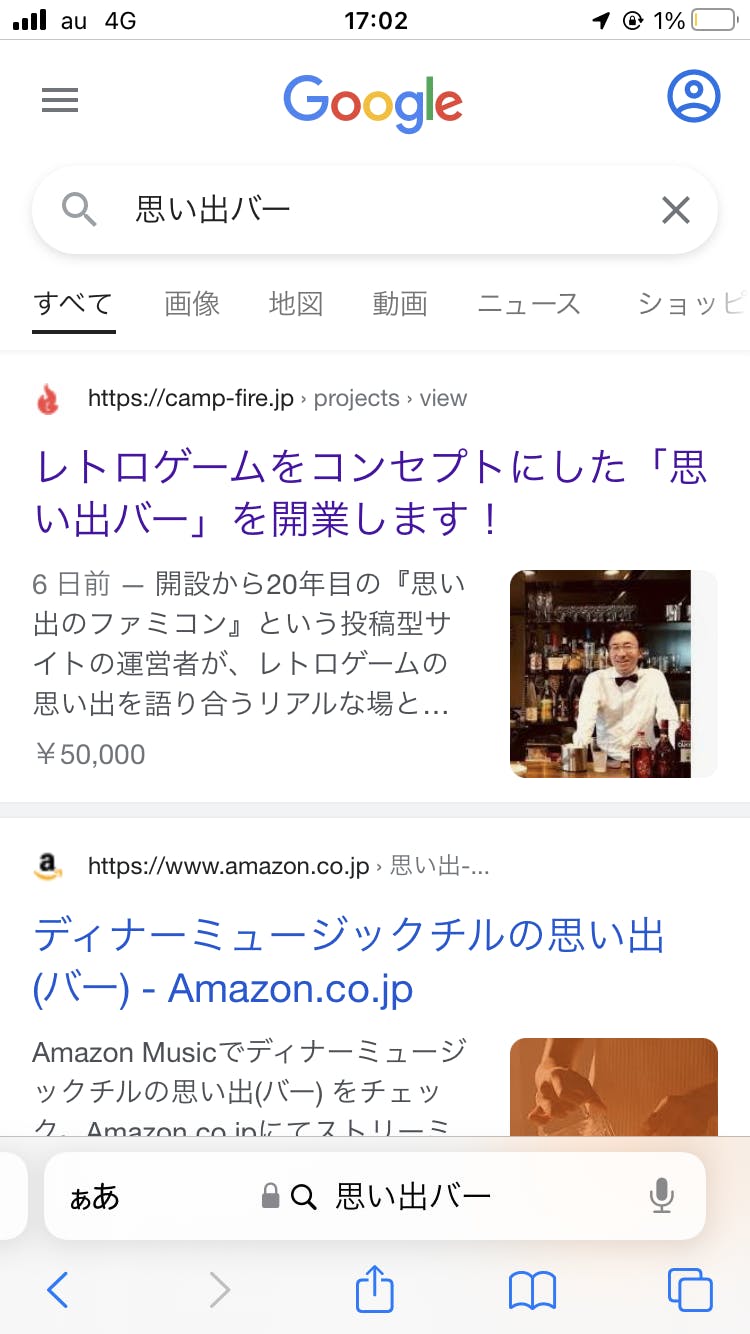Clear the search query with the X
Image resolution: width=750 pixels, height=1334 pixels.
(676, 210)
